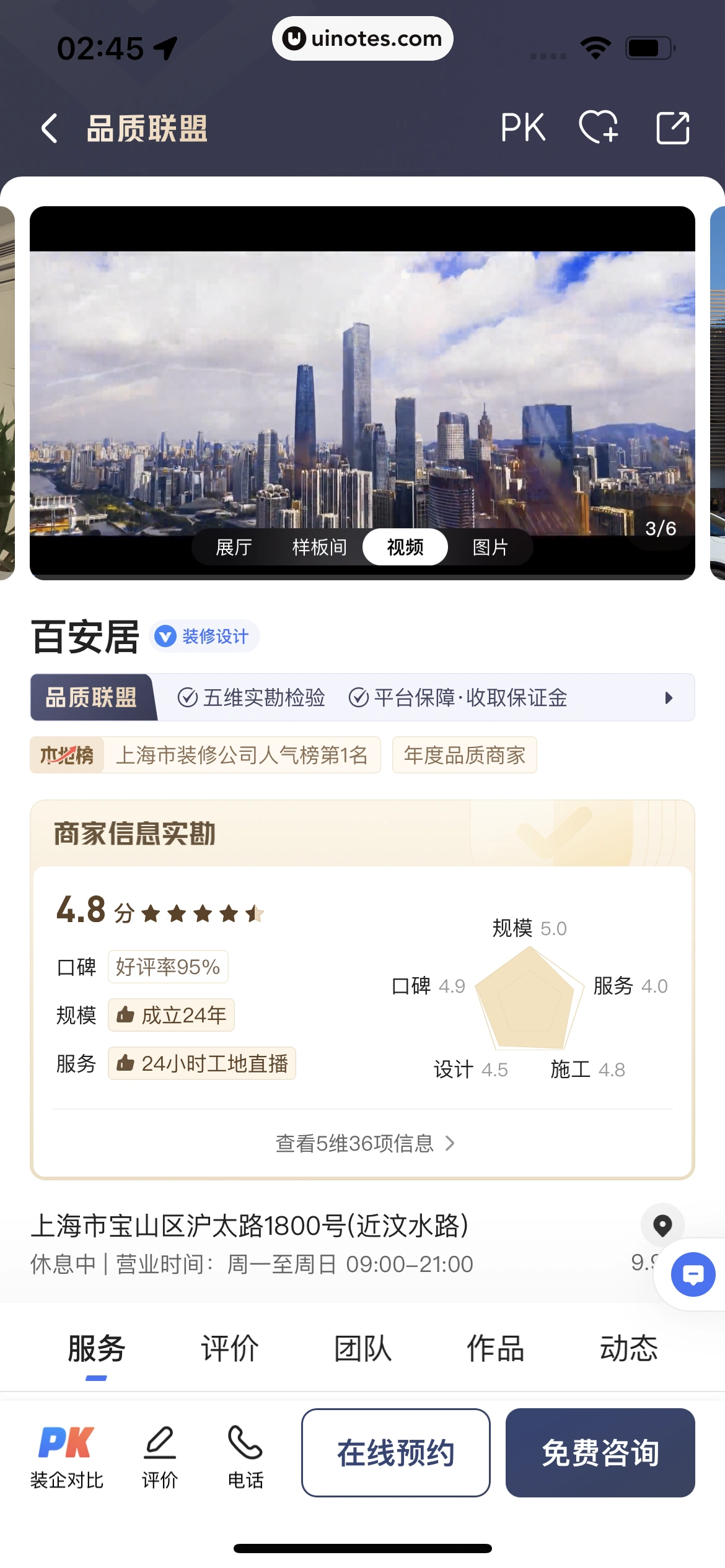Favorite this merchant using the heart icon

pos(599,127)
